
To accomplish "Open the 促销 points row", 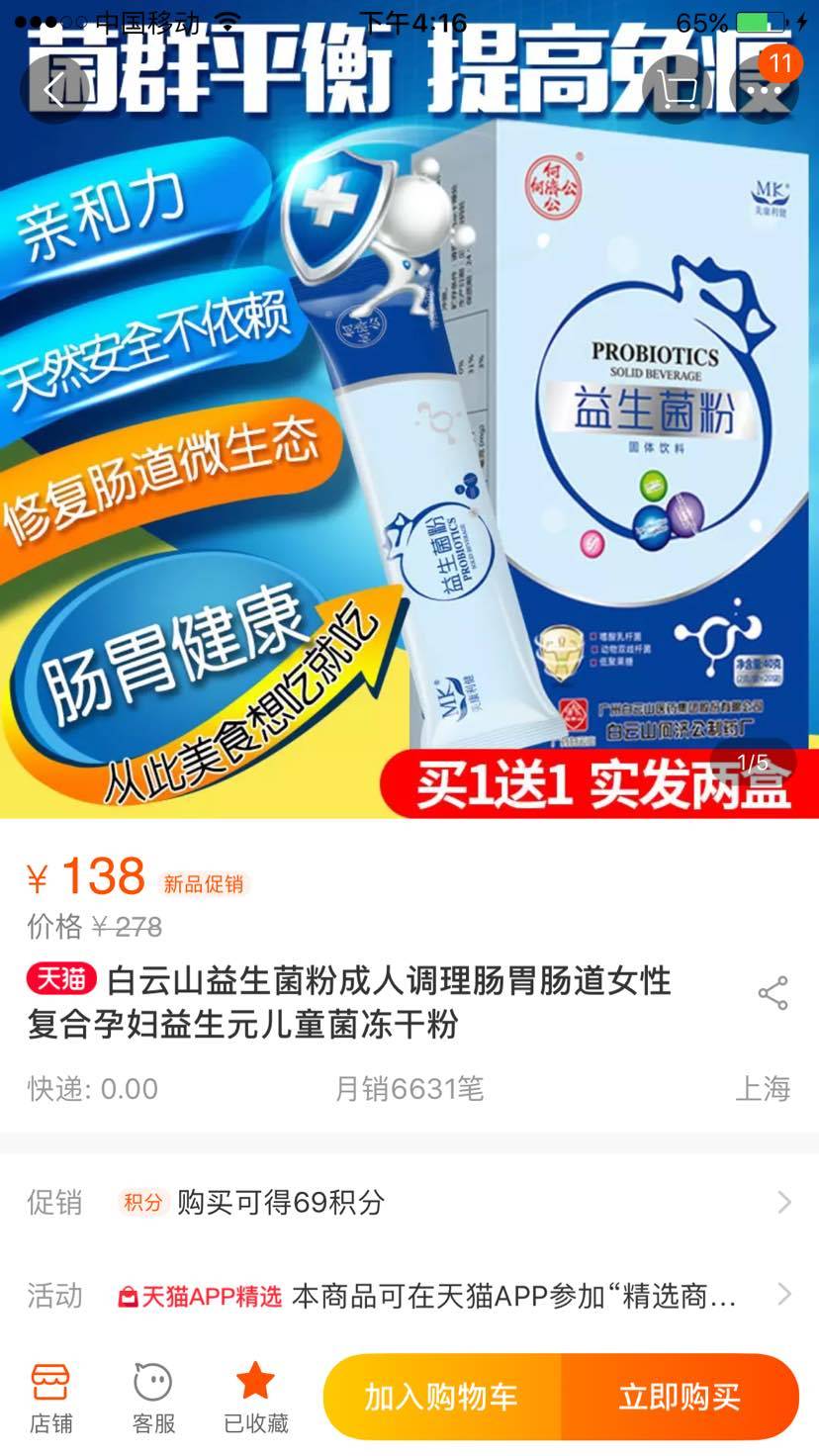I will pos(409,1203).
